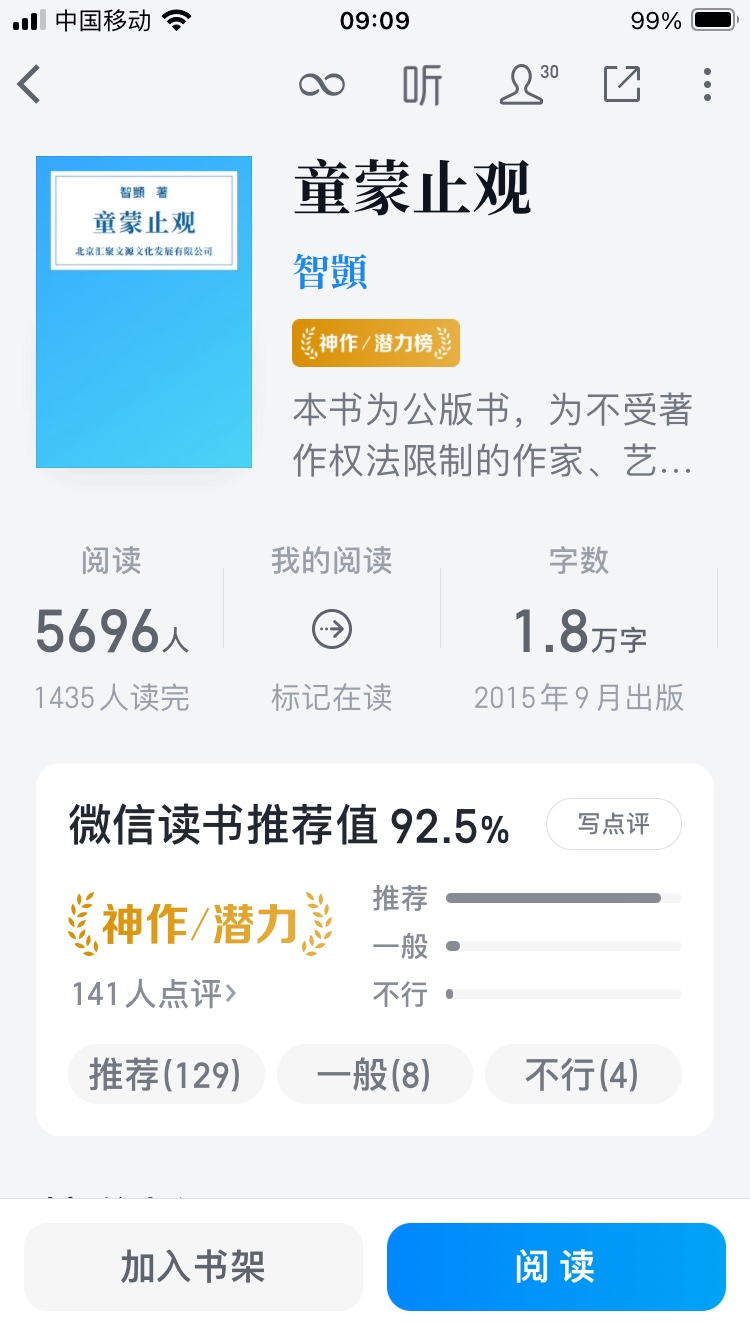Open the 童蒙止观 book cover
This screenshot has width=750, height=1334.
[x=144, y=312]
